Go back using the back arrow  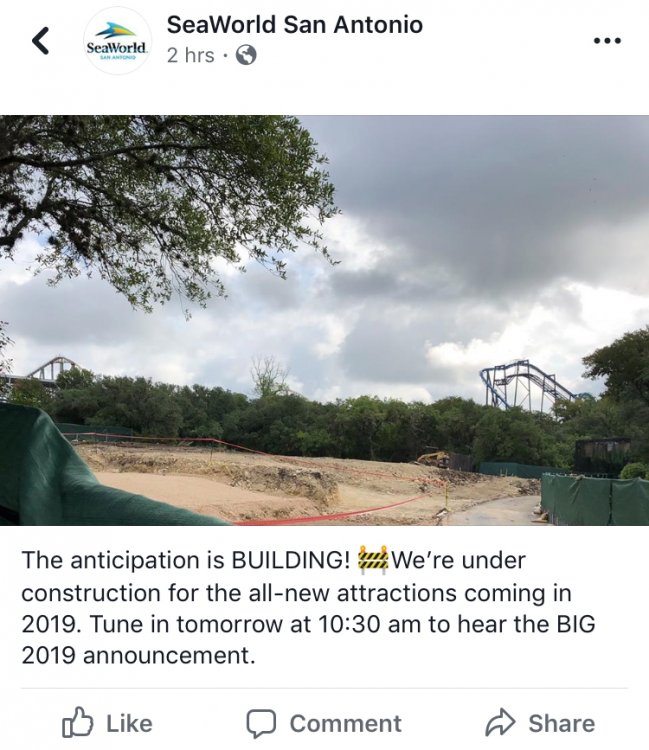coord(40,41)
